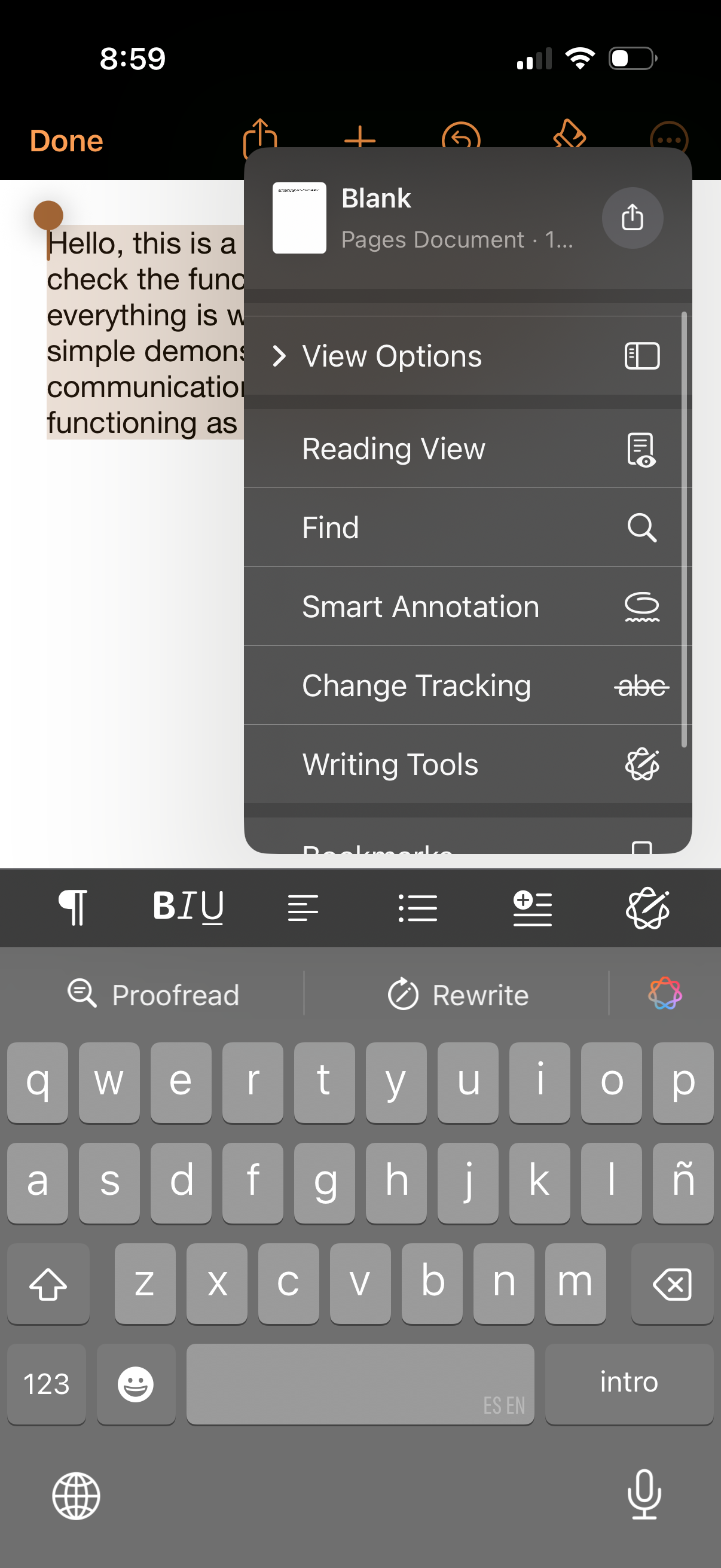Proofread the selected text
This screenshot has width=721, height=1568.
pyautogui.click(x=153, y=995)
